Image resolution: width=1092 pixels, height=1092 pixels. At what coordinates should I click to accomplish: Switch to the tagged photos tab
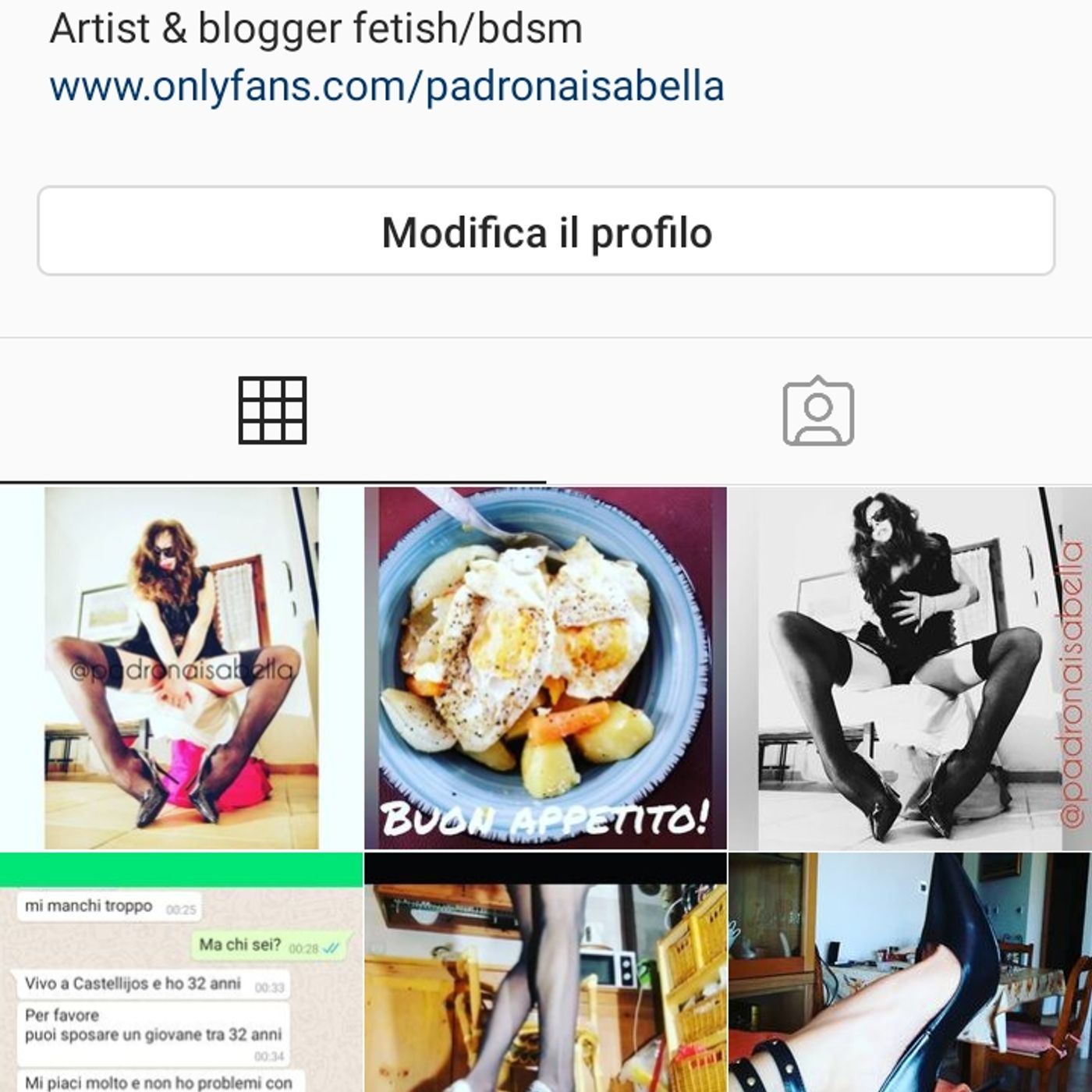tap(818, 410)
